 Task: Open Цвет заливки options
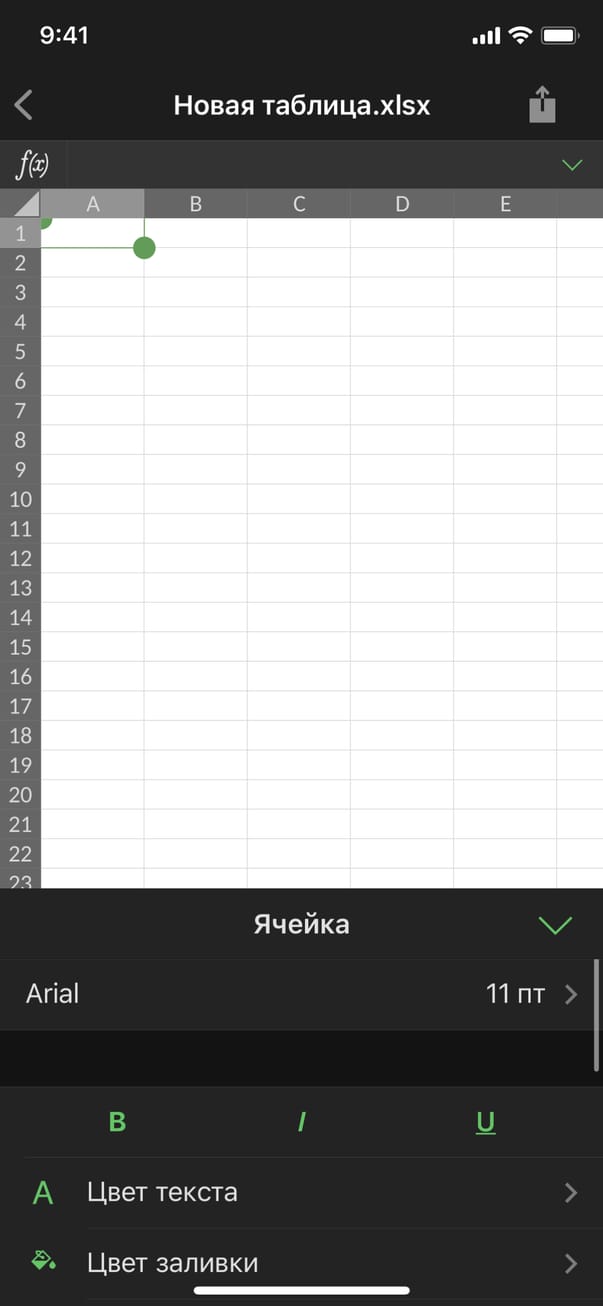[x=300, y=1263]
